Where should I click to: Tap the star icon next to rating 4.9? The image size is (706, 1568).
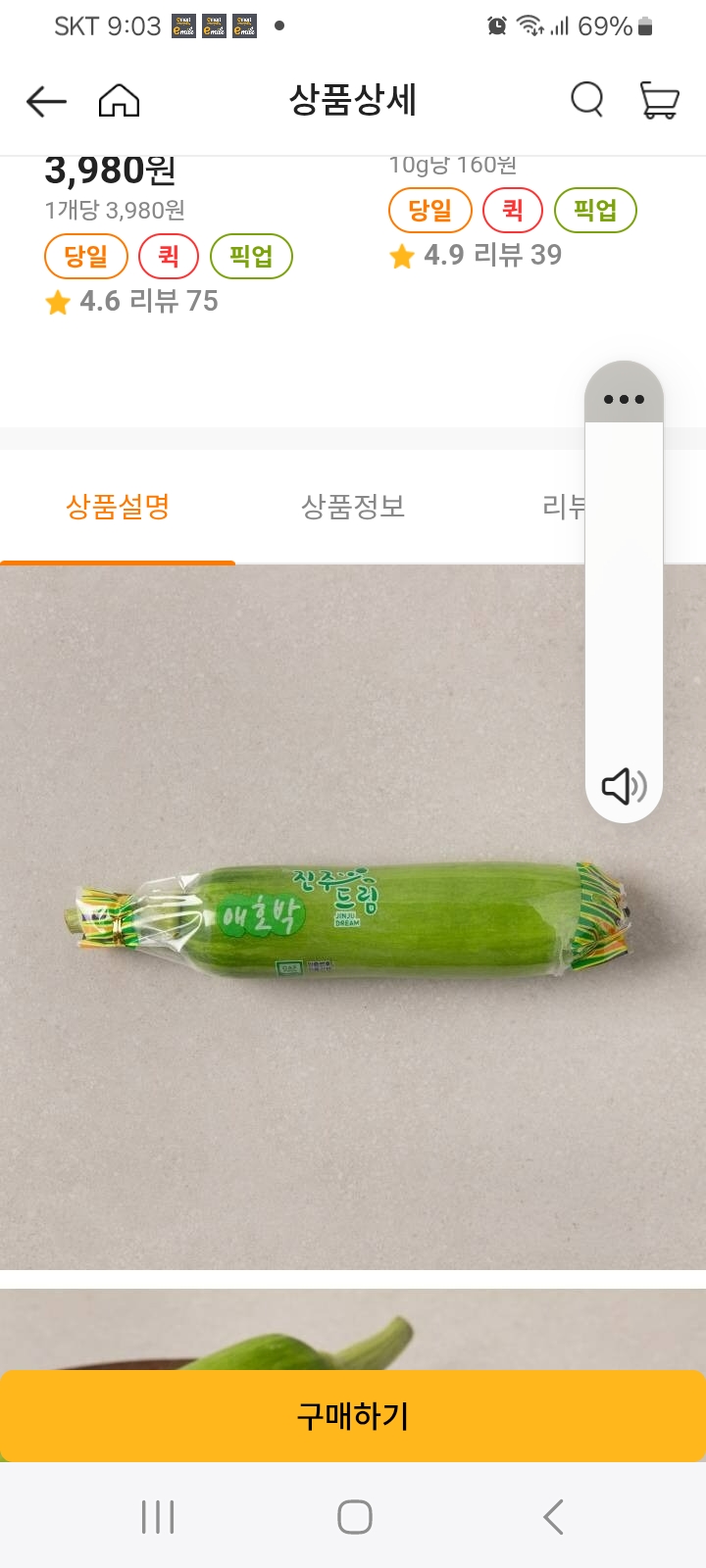tap(401, 256)
